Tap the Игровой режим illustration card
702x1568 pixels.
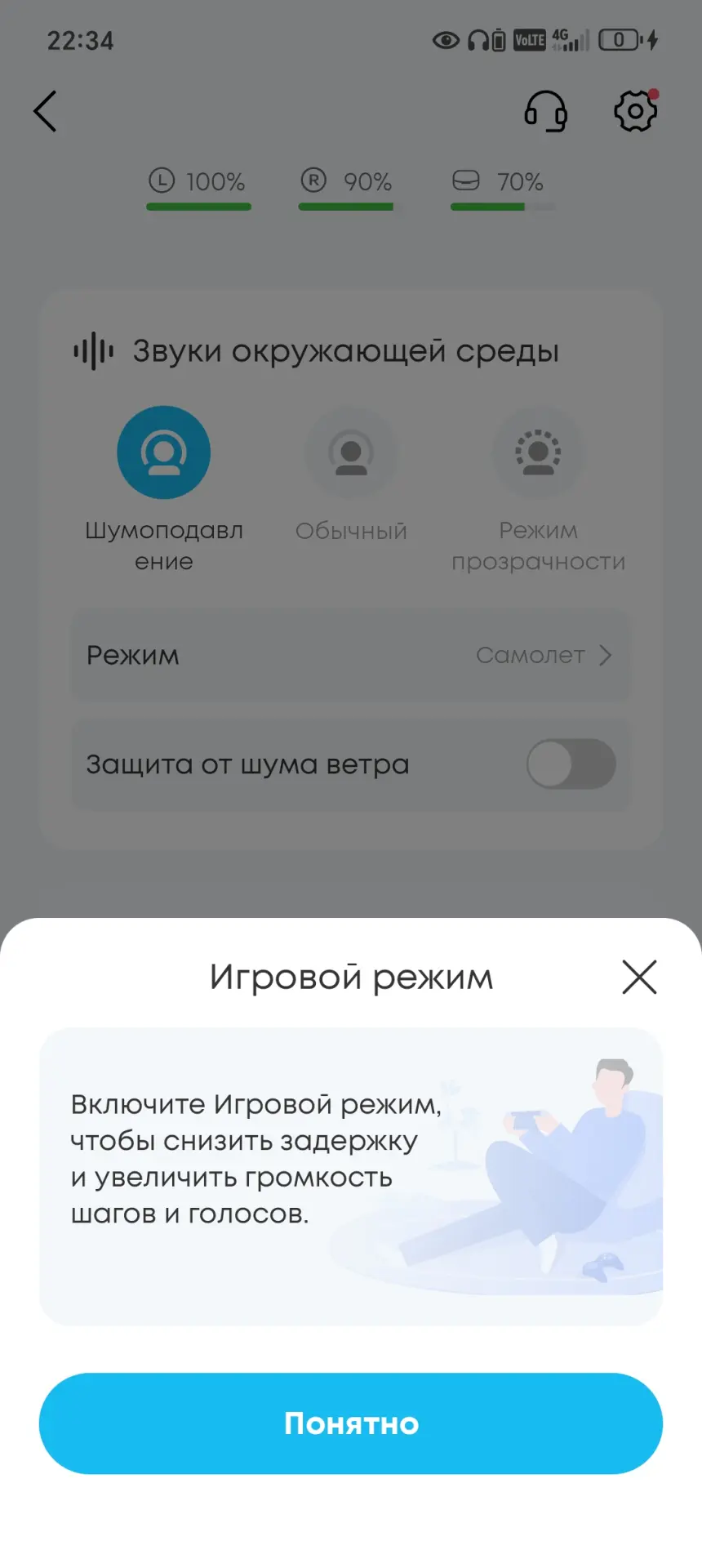click(x=351, y=1174)
